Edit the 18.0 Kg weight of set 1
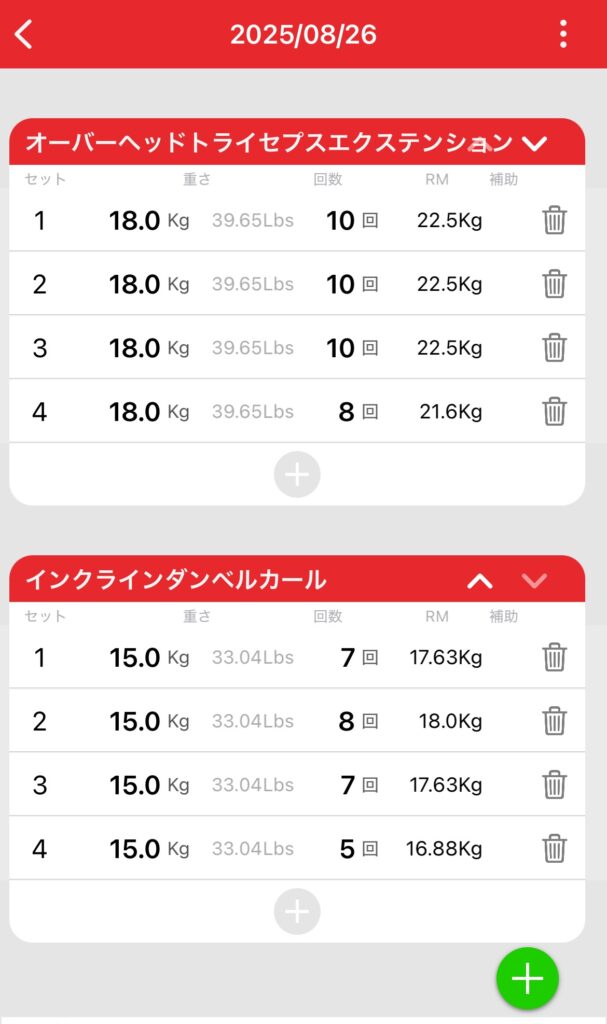The height and width of the screenshot is (1024, 607). coord(135,220)
